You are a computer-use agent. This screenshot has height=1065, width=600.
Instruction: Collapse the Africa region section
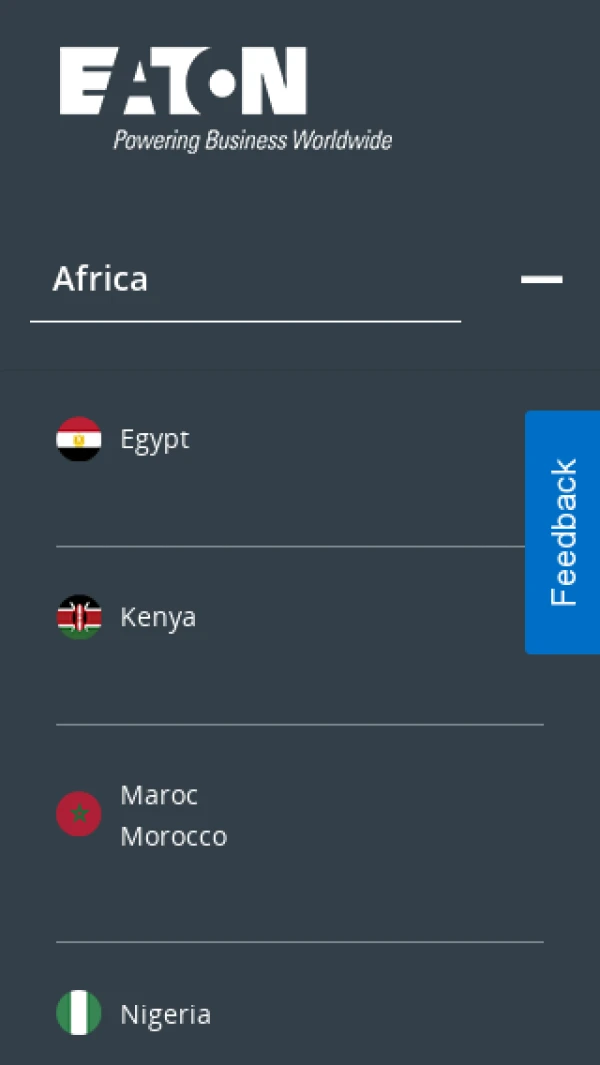click(541, 280)
